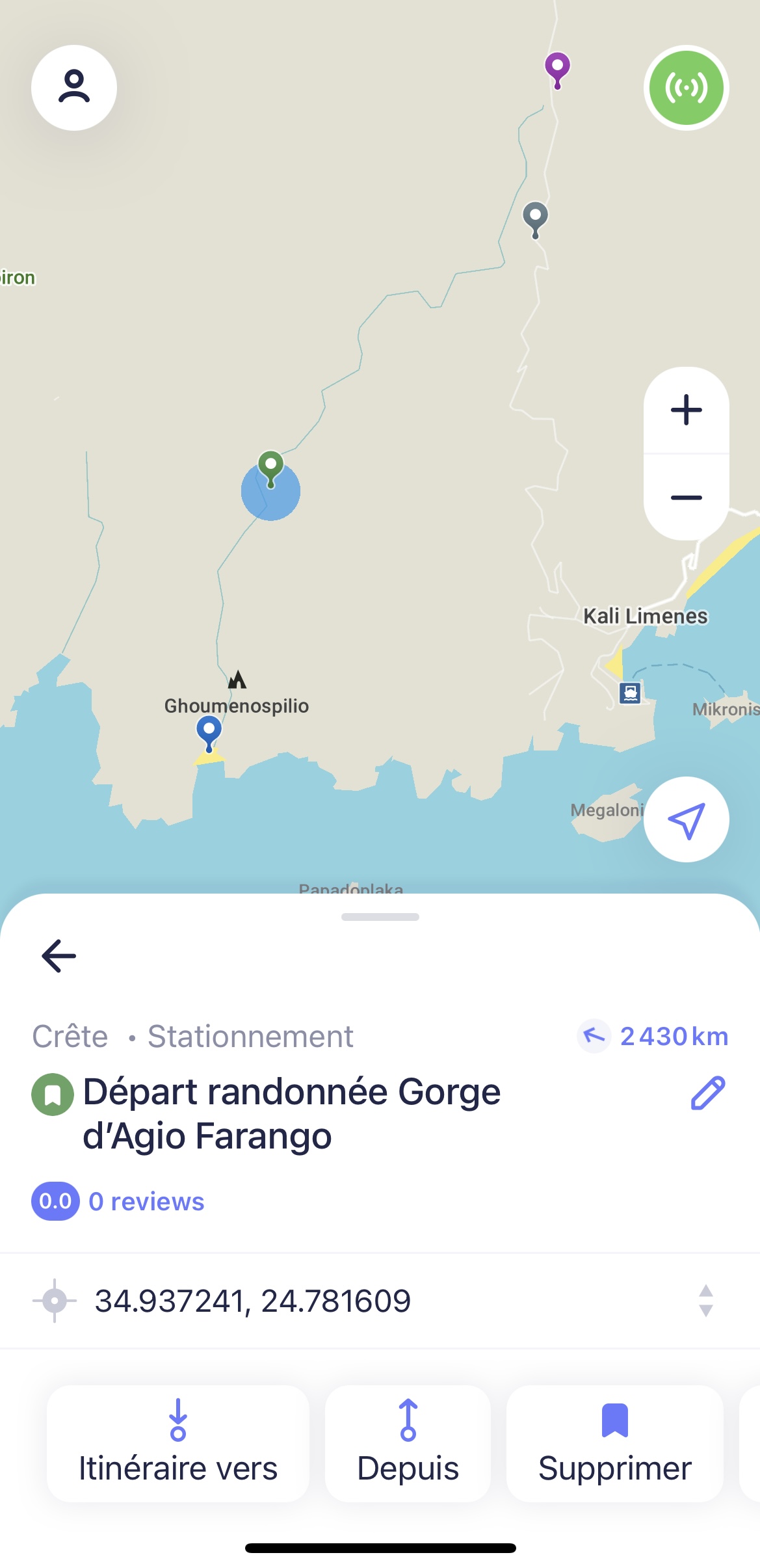Open the user profile button
760x1568 pixels.
(74, 88)
